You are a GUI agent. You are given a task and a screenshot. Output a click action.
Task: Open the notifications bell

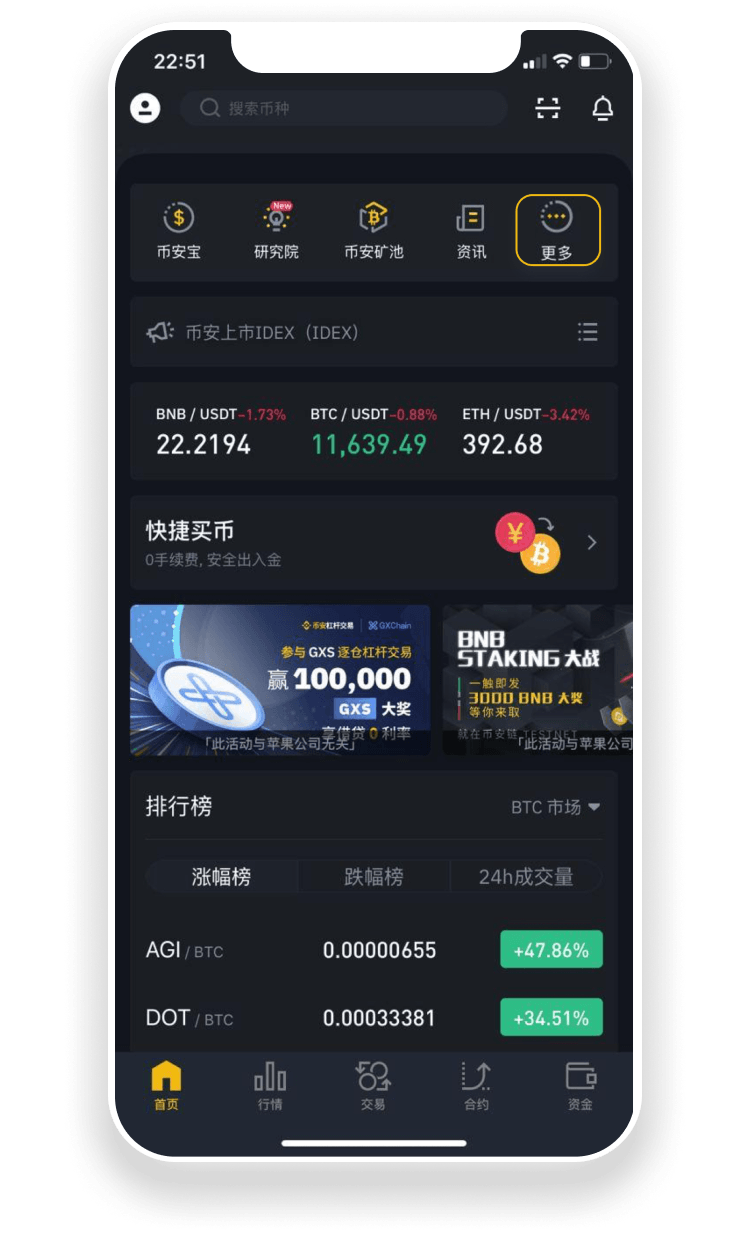coord(603,109)
